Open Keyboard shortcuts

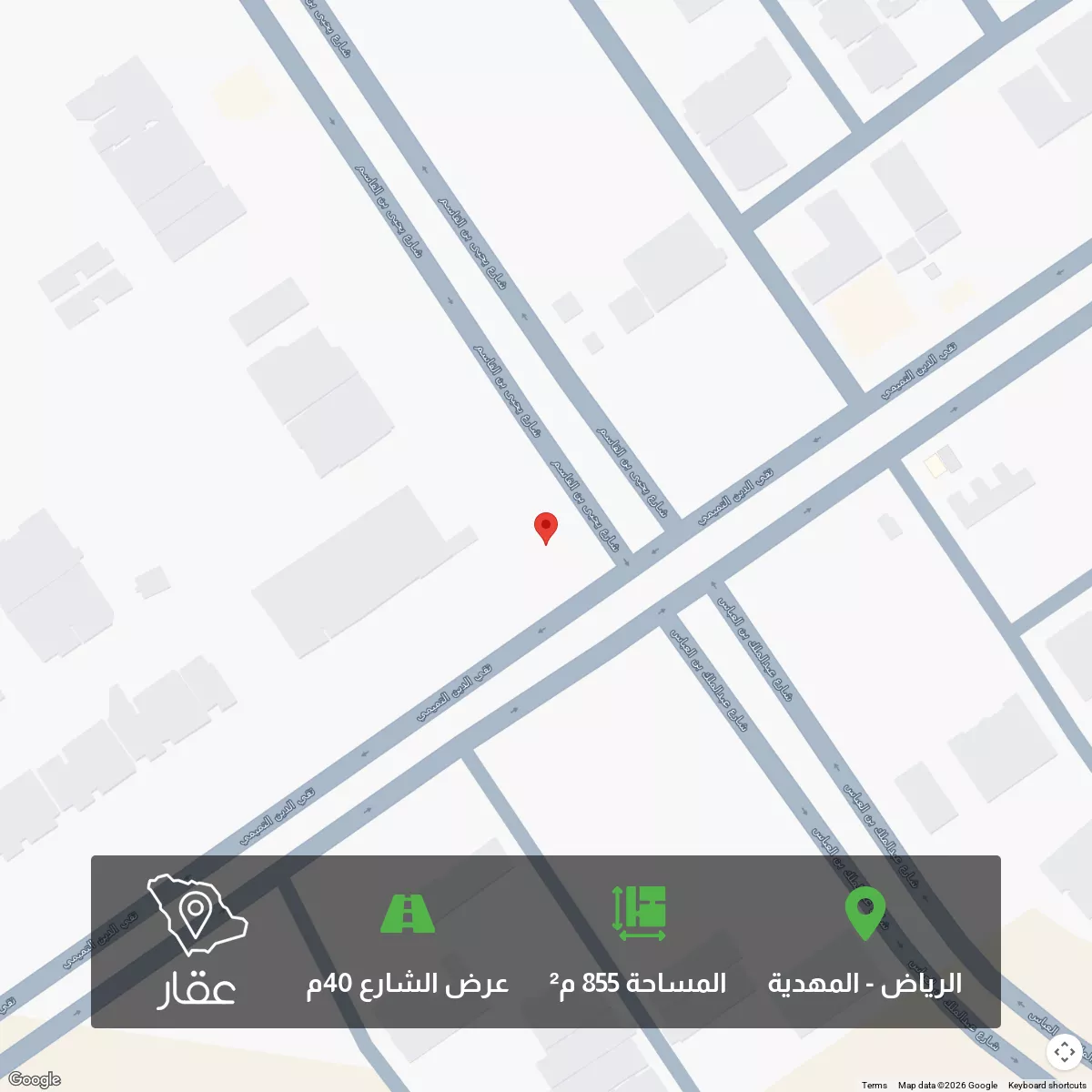click(1047, 1085)
